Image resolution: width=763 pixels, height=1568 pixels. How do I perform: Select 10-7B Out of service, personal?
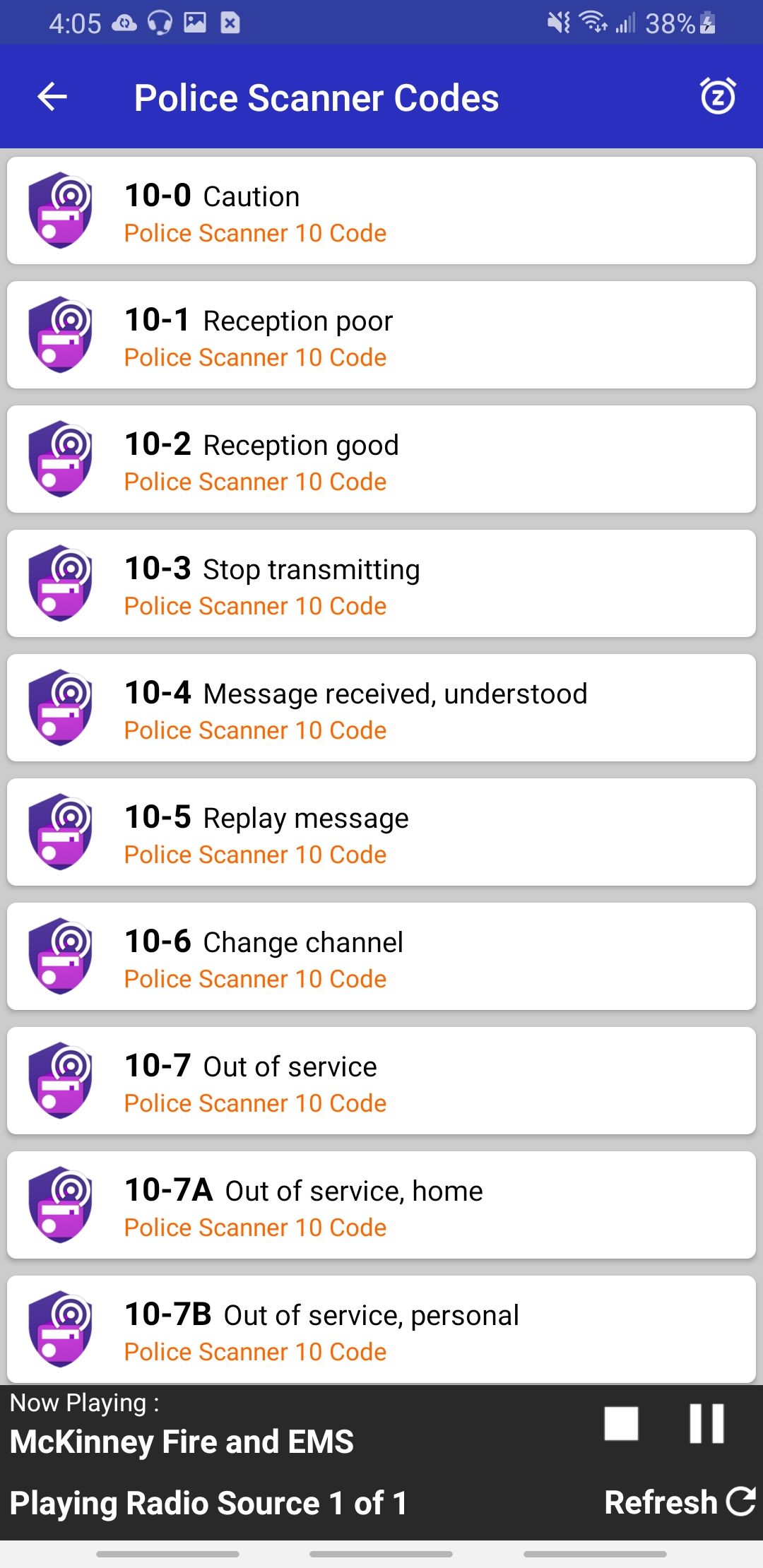381,1329
